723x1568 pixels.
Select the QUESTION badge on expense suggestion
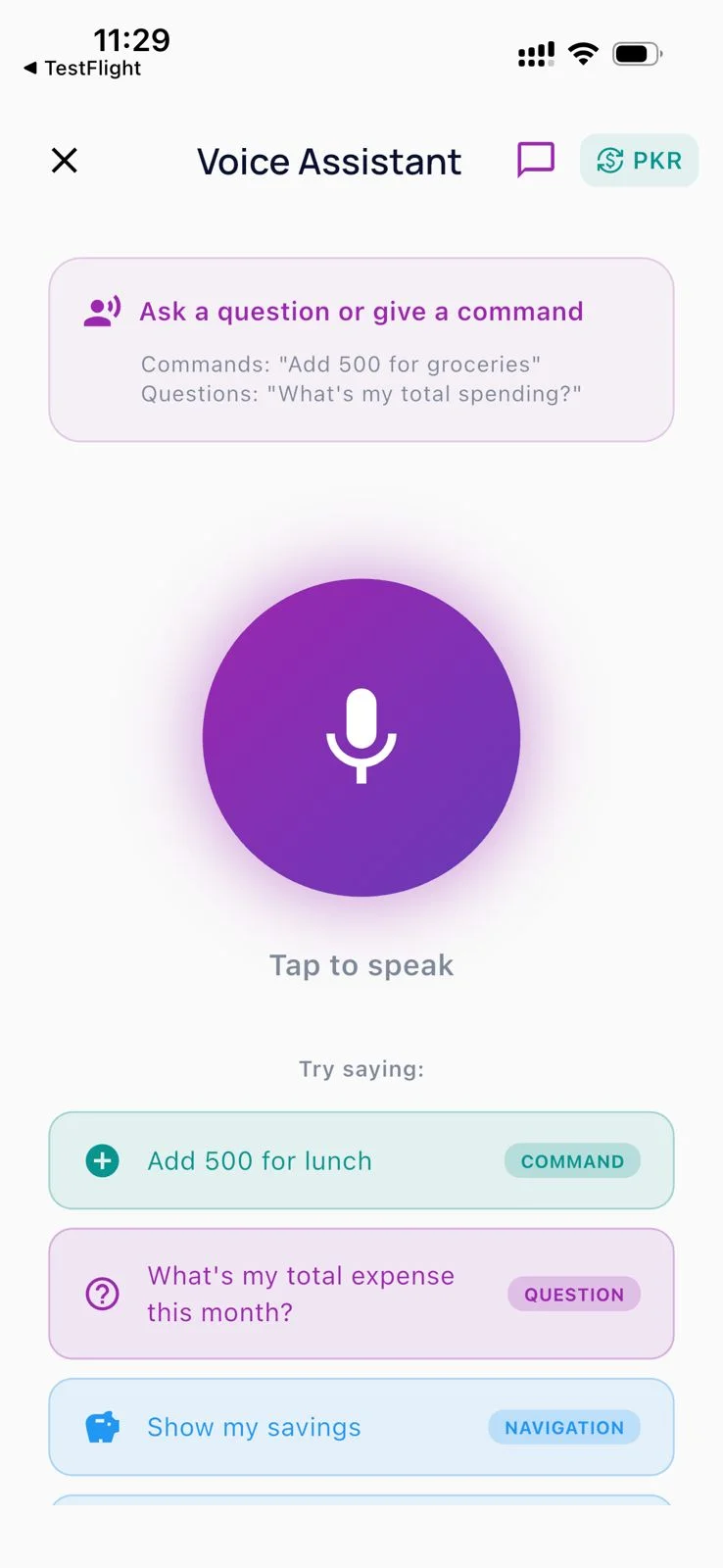[x=573, y=1294]
